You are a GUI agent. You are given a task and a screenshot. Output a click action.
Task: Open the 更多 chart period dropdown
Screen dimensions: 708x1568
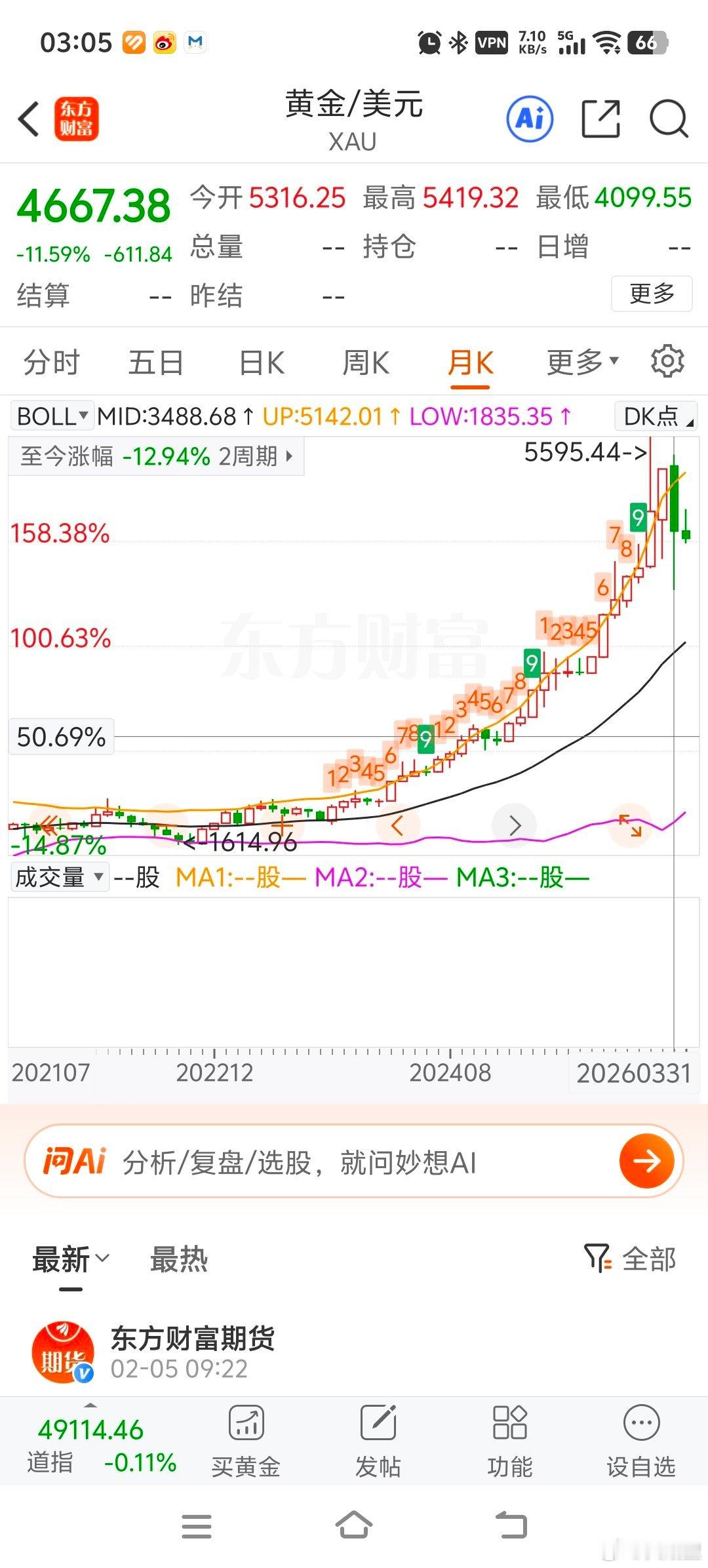[580, 361]
